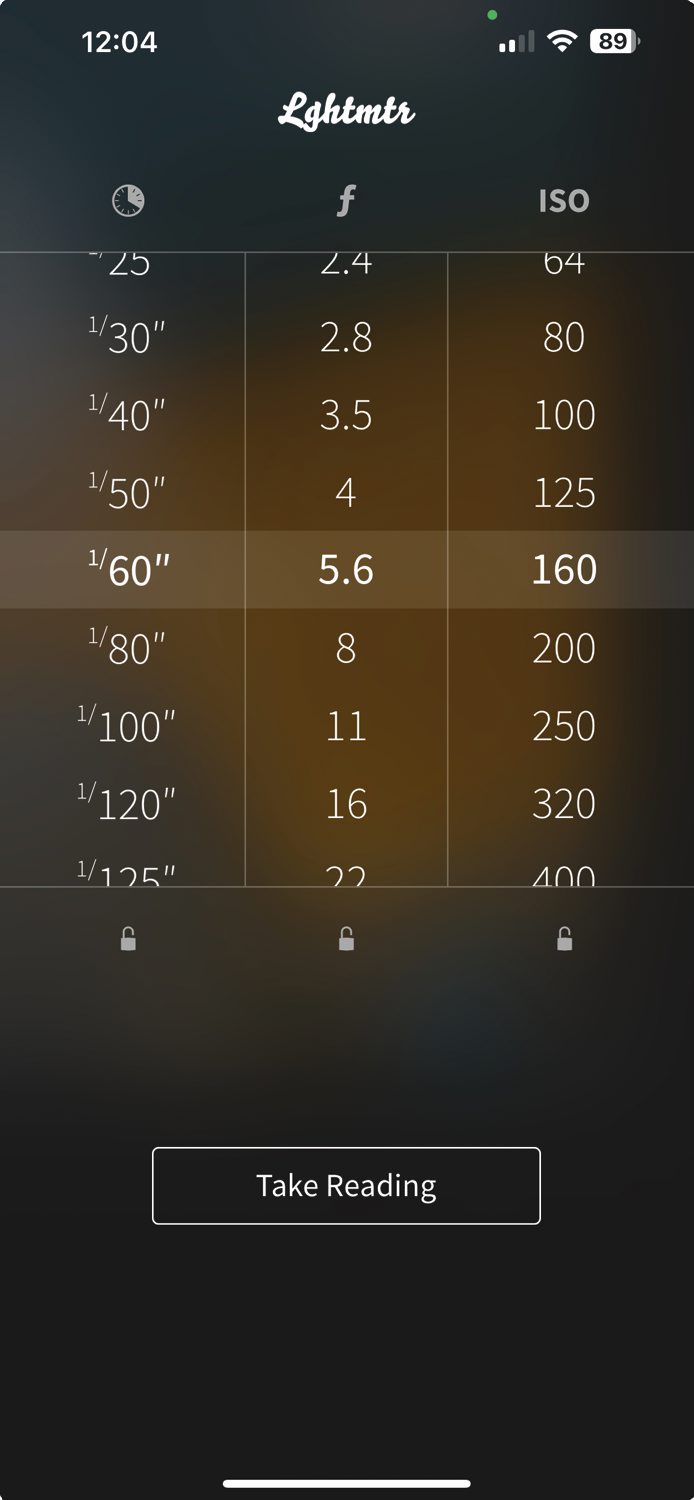
Task: Lock the aperture column
Action: pyautogui.click(x=346, y=938)
